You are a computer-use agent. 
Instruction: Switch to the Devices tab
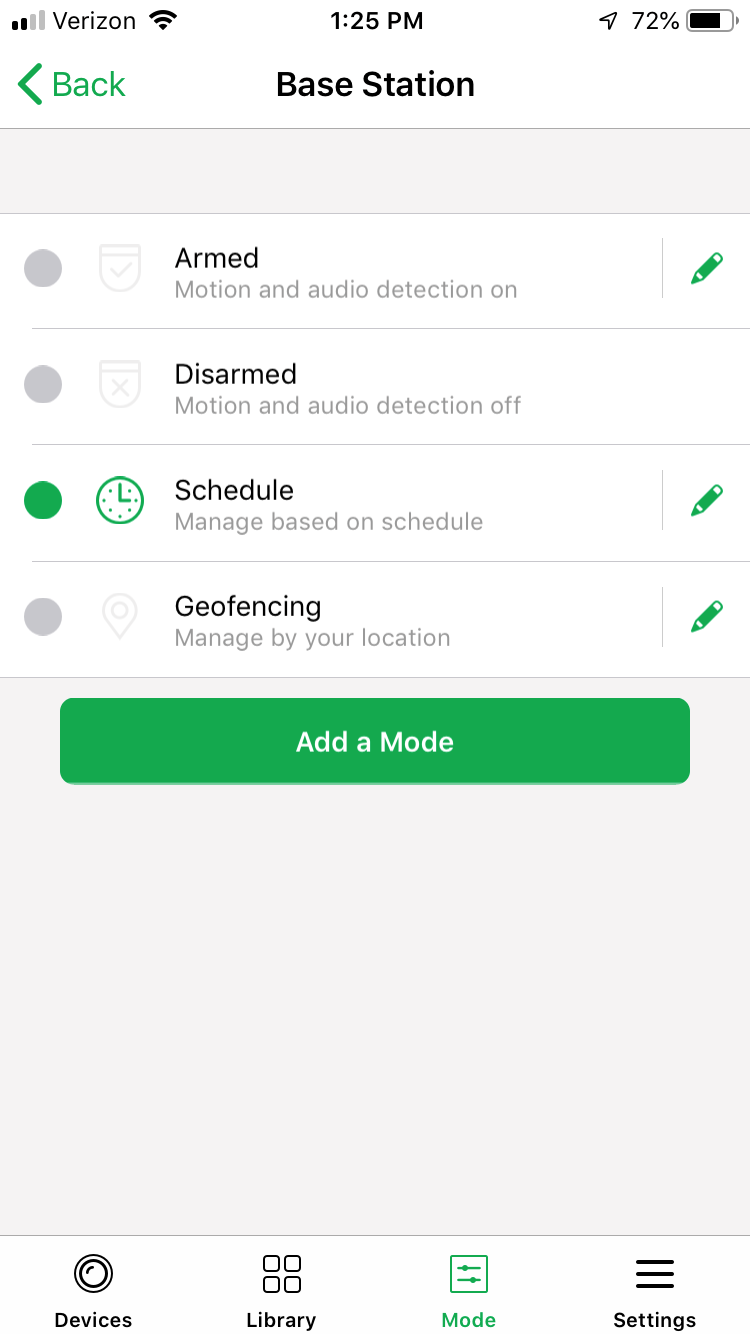coord(94,1291)
